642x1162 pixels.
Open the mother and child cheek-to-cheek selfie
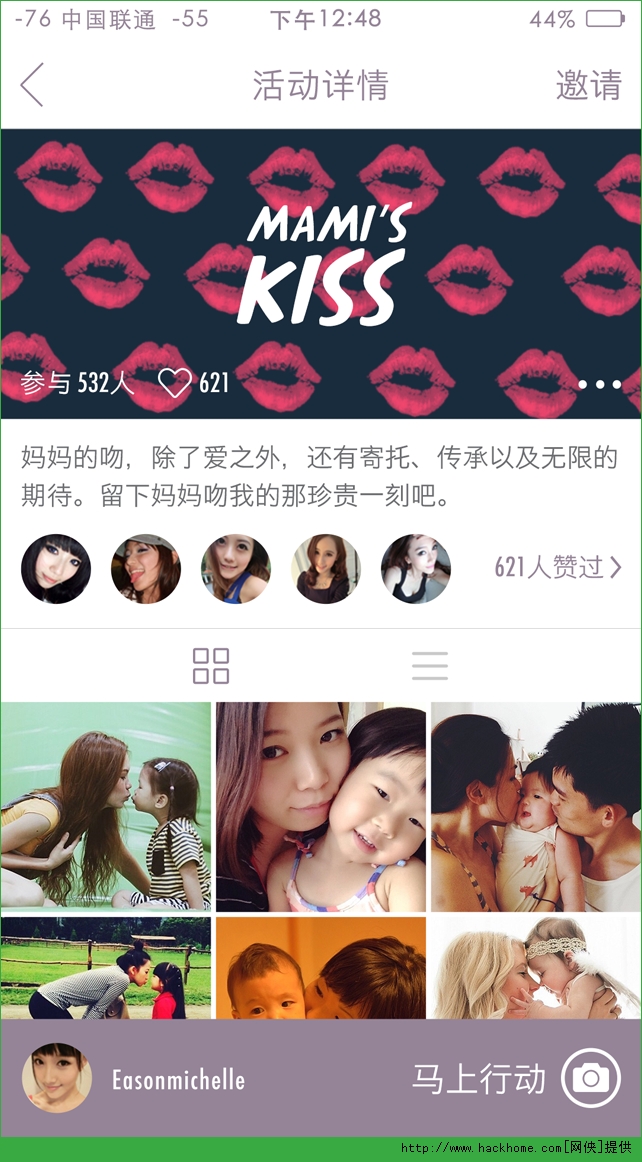click(x=321, y=806)
